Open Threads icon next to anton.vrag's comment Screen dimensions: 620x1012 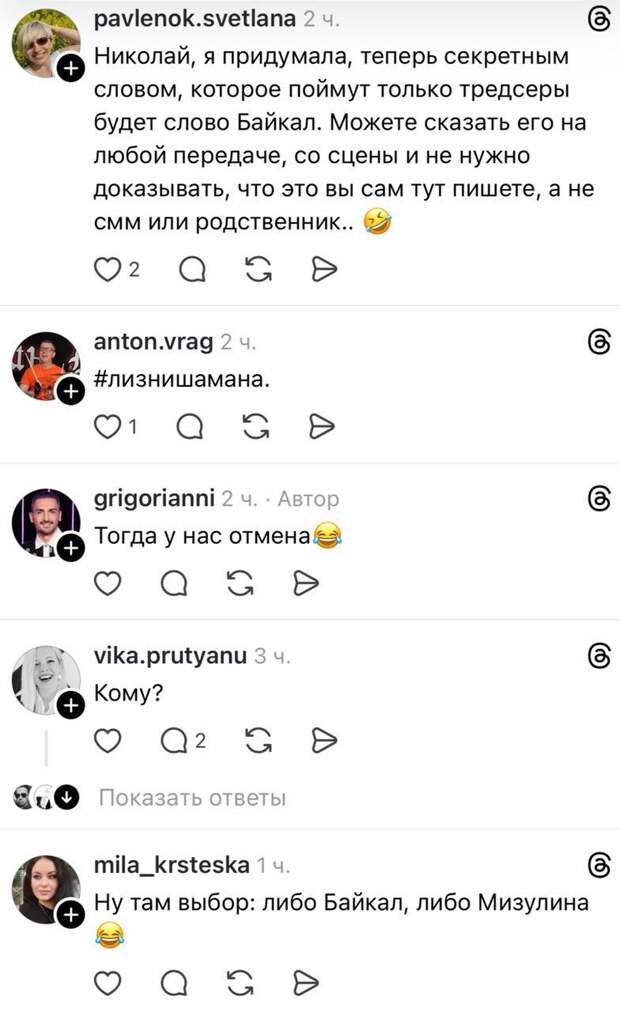click(x=599, y=342)
